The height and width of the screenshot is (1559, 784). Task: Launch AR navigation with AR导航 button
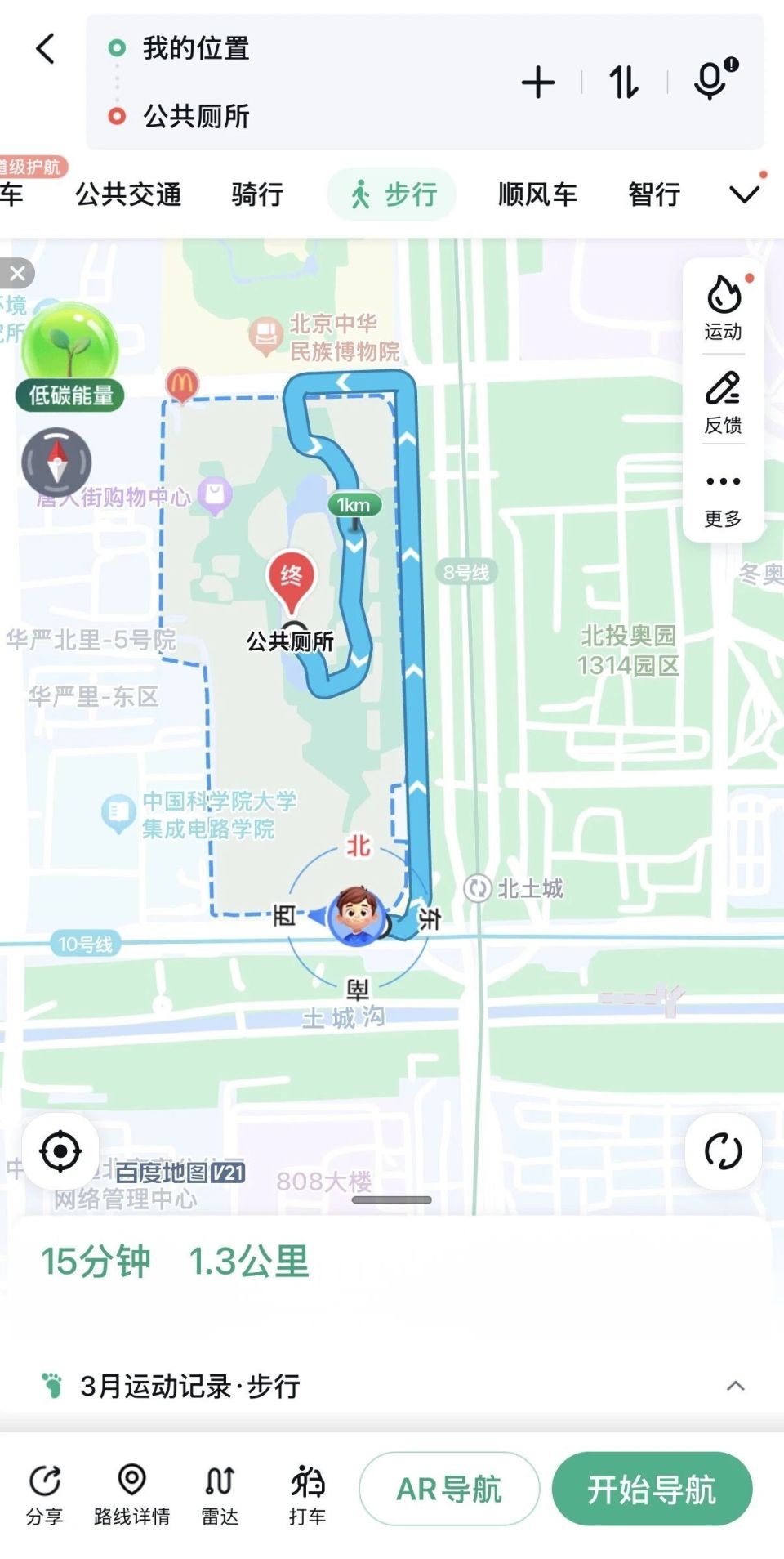(x=450, y=1489)
